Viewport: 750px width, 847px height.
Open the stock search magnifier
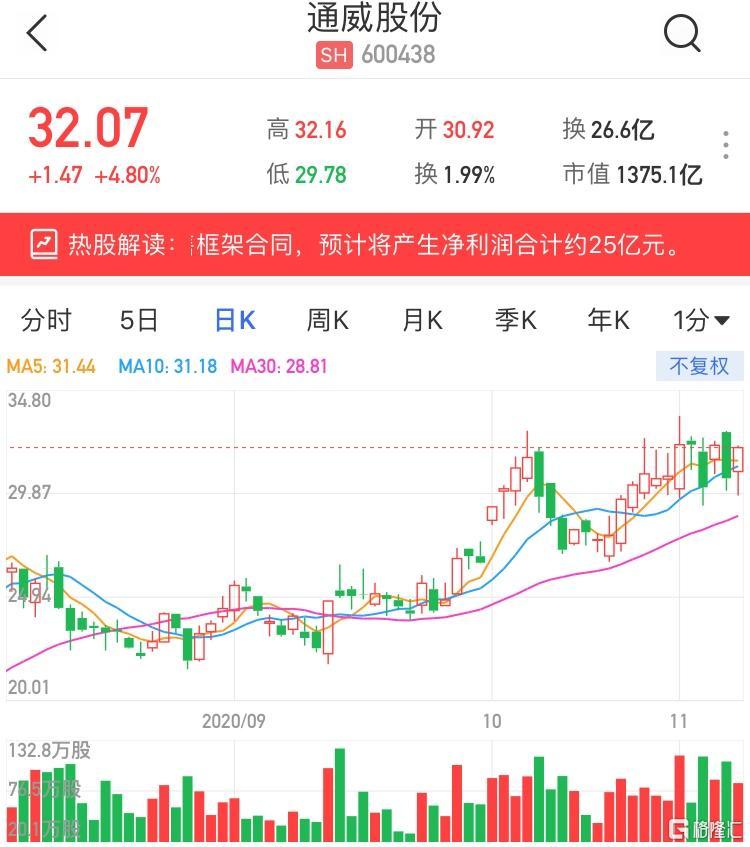tap(683, 32)
